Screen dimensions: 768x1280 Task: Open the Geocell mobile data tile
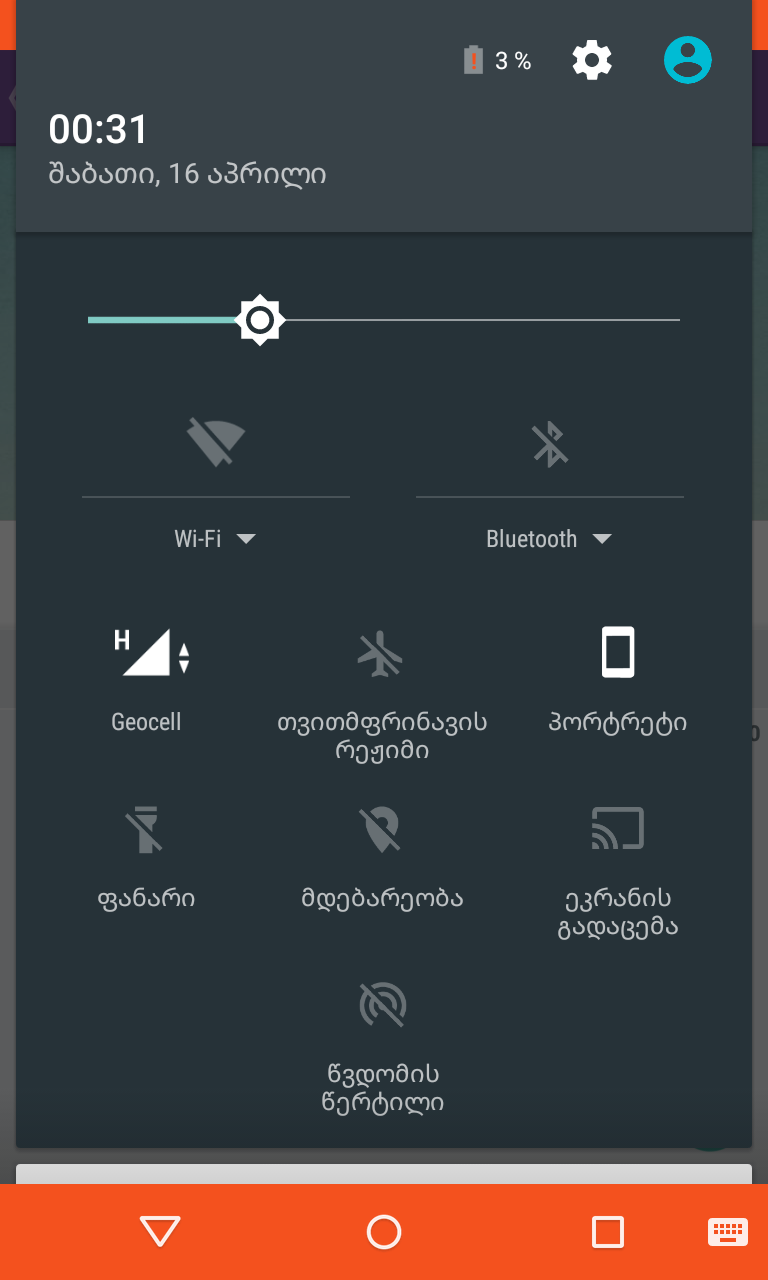(x=147, y=676)
